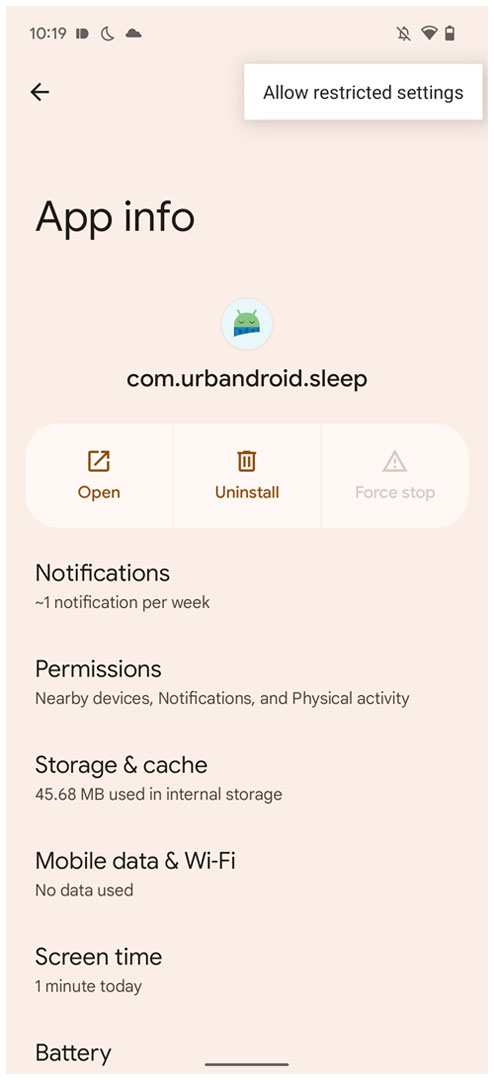Screen dimensions: 494x1080
Task: Open Notifications settings
Action: 247,586
